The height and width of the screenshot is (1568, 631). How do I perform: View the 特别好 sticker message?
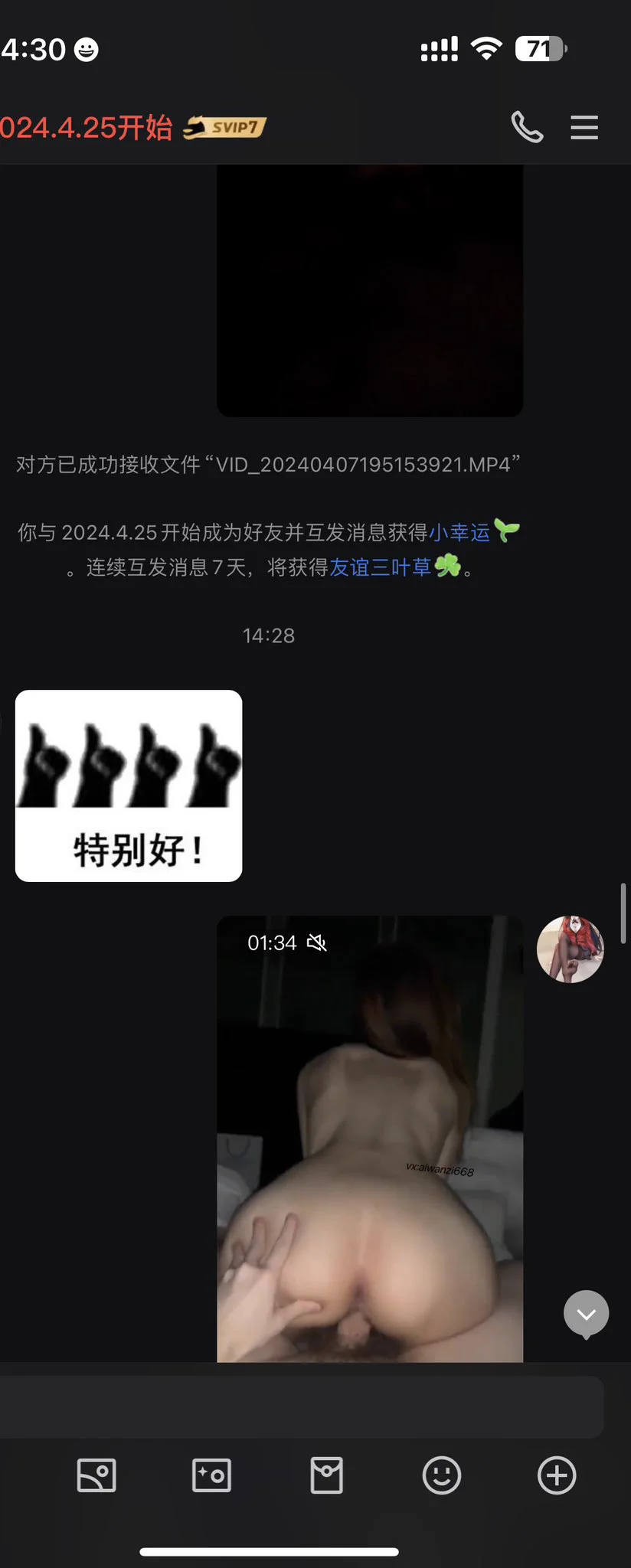[129, 786]
